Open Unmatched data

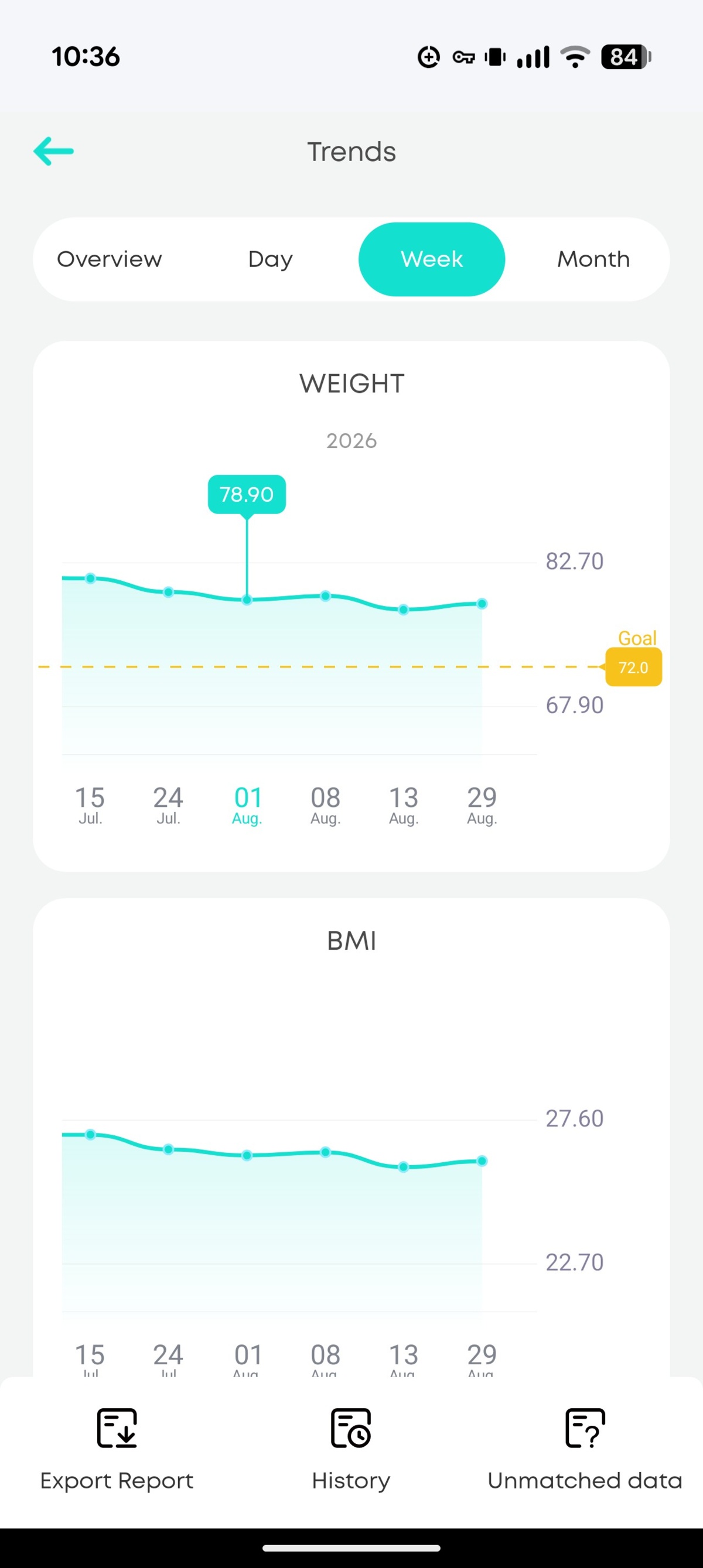point(585,1449)
